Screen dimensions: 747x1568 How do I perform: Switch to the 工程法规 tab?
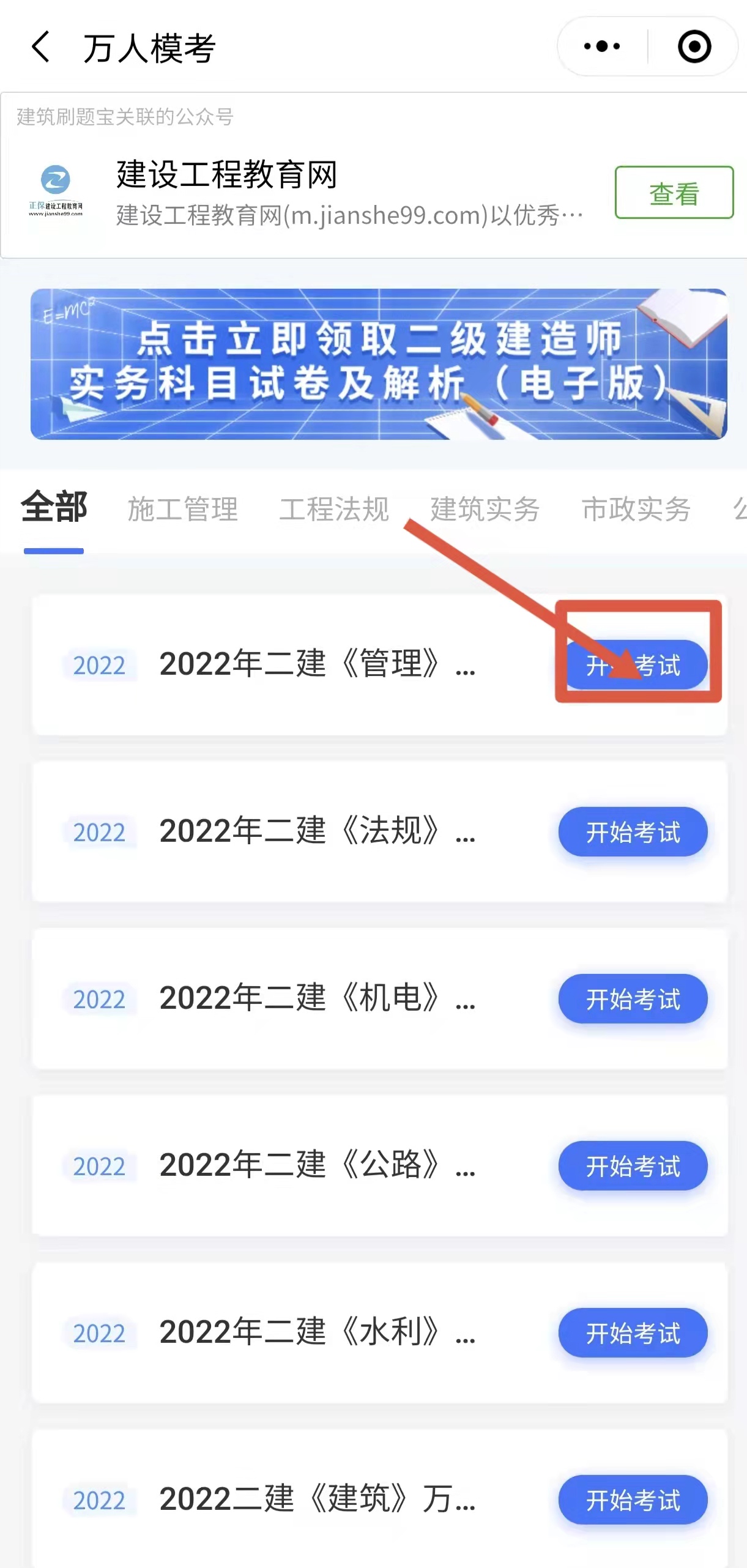334,510
